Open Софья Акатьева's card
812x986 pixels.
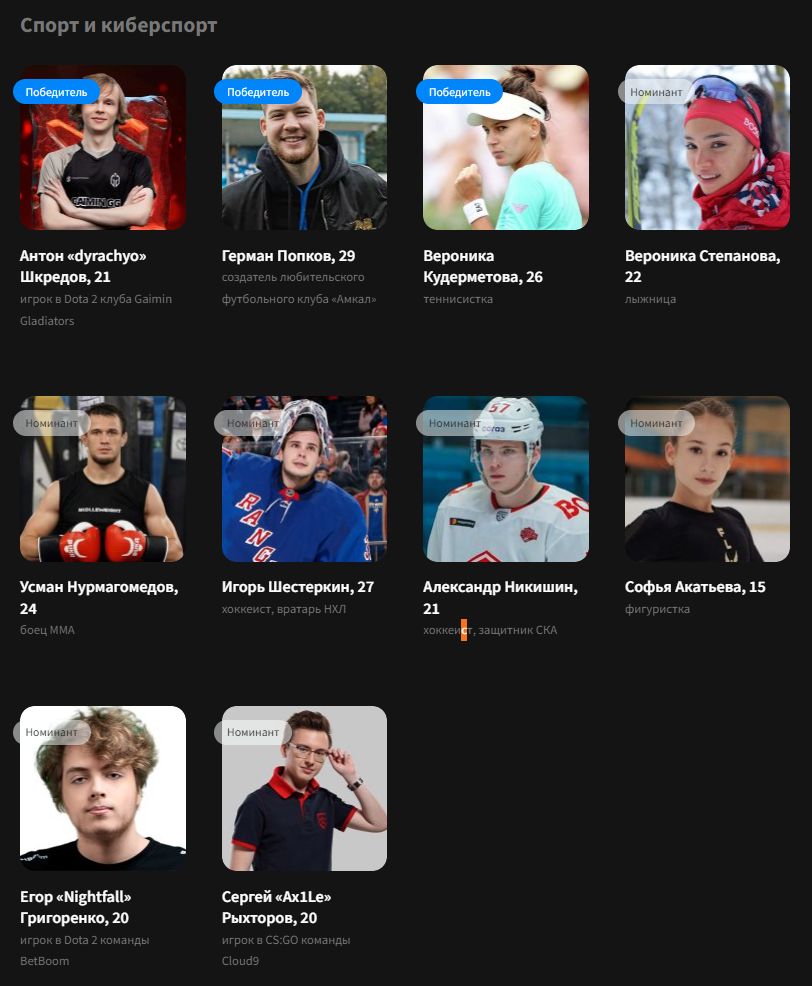tap(707, 479)
